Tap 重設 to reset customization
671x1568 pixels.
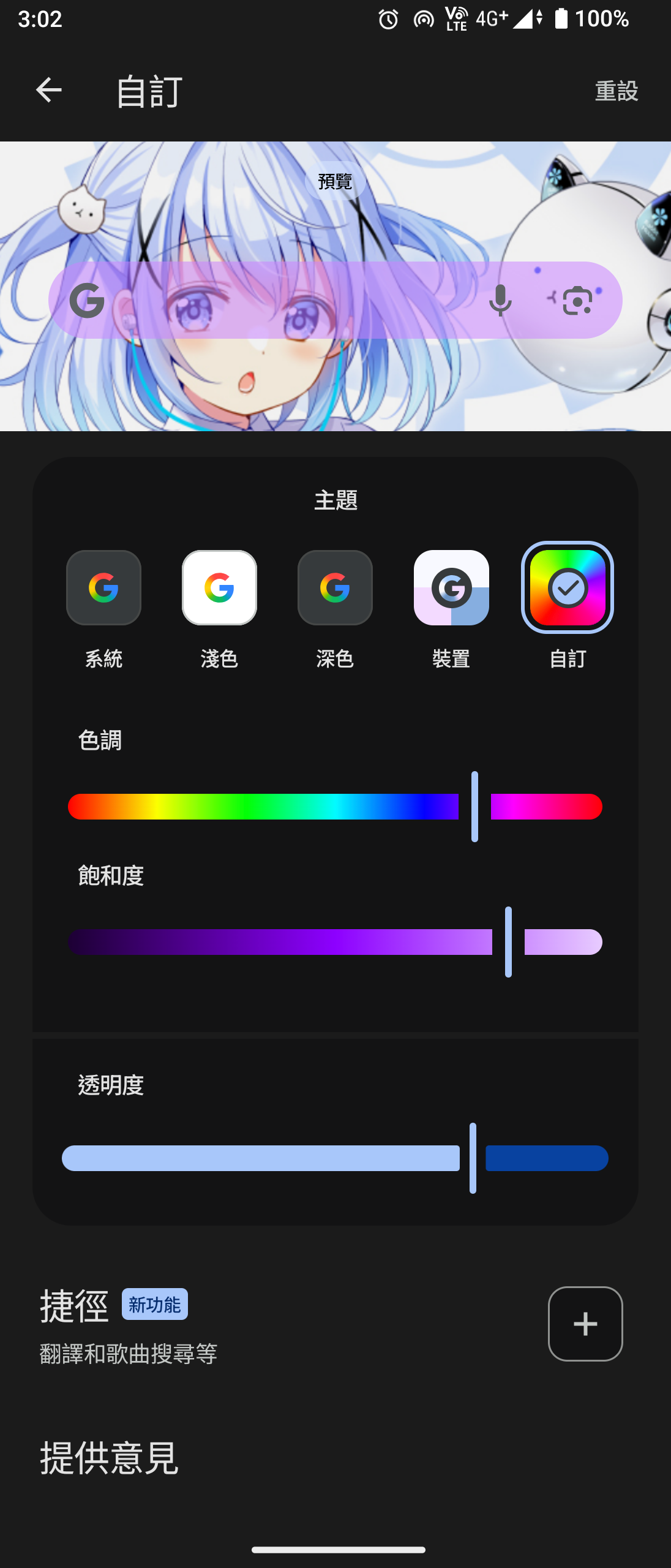coord(616,91)
